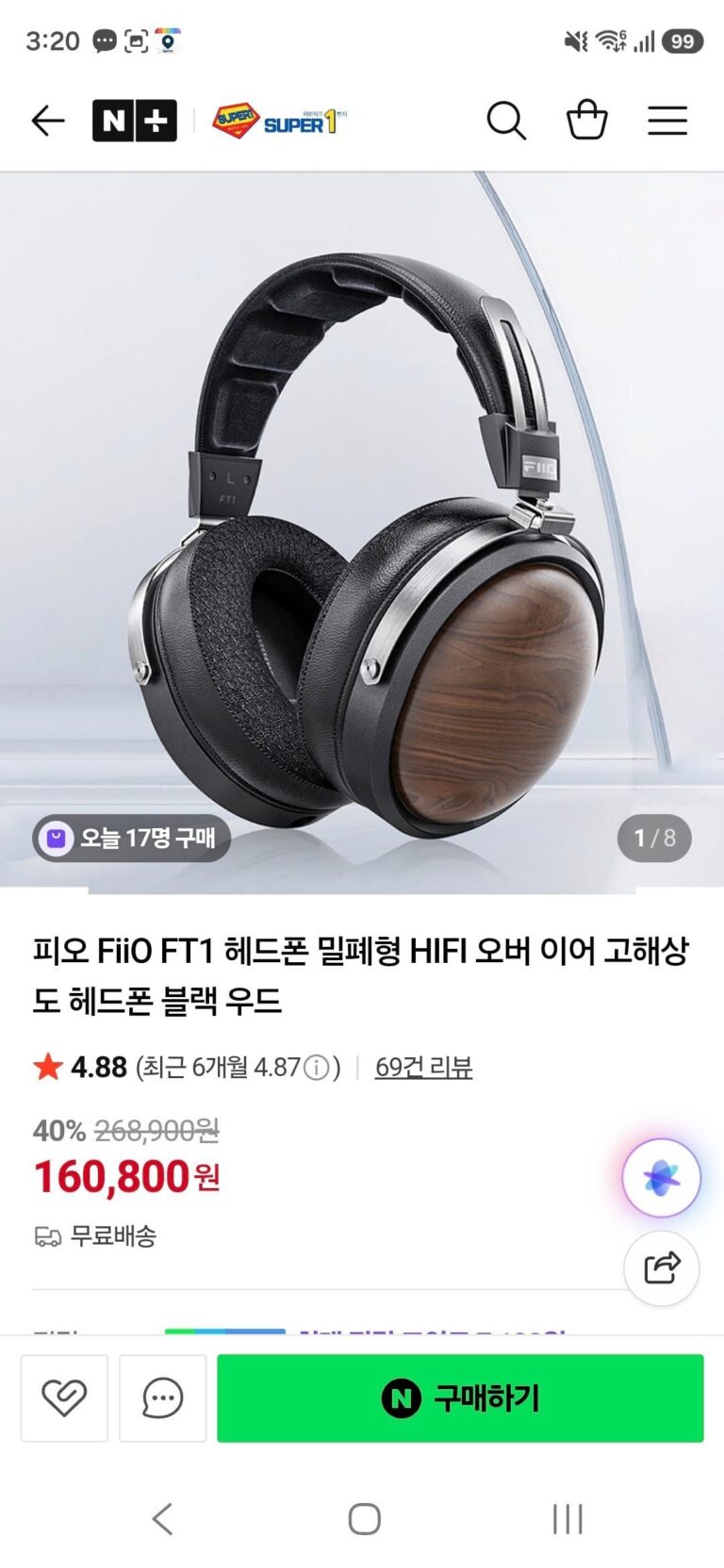
Task: Open the chat inquiry button
Action: click(162, 1397)
